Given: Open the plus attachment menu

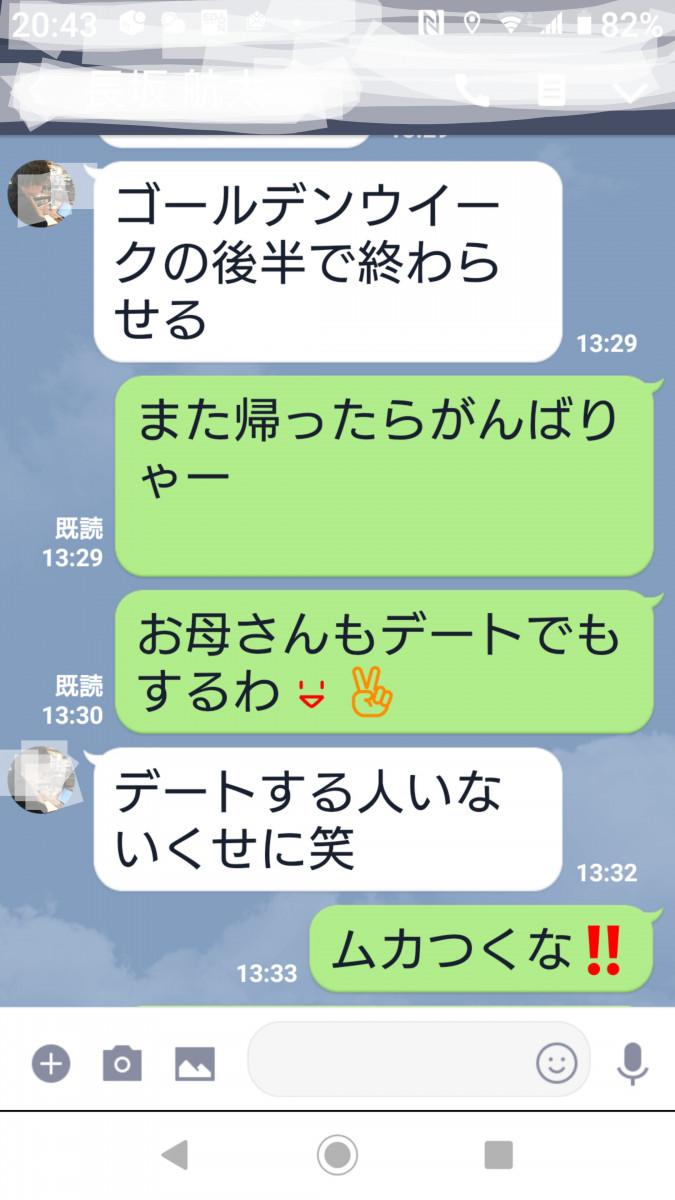Looking at the screenshot, I should tap(50, 1063).
